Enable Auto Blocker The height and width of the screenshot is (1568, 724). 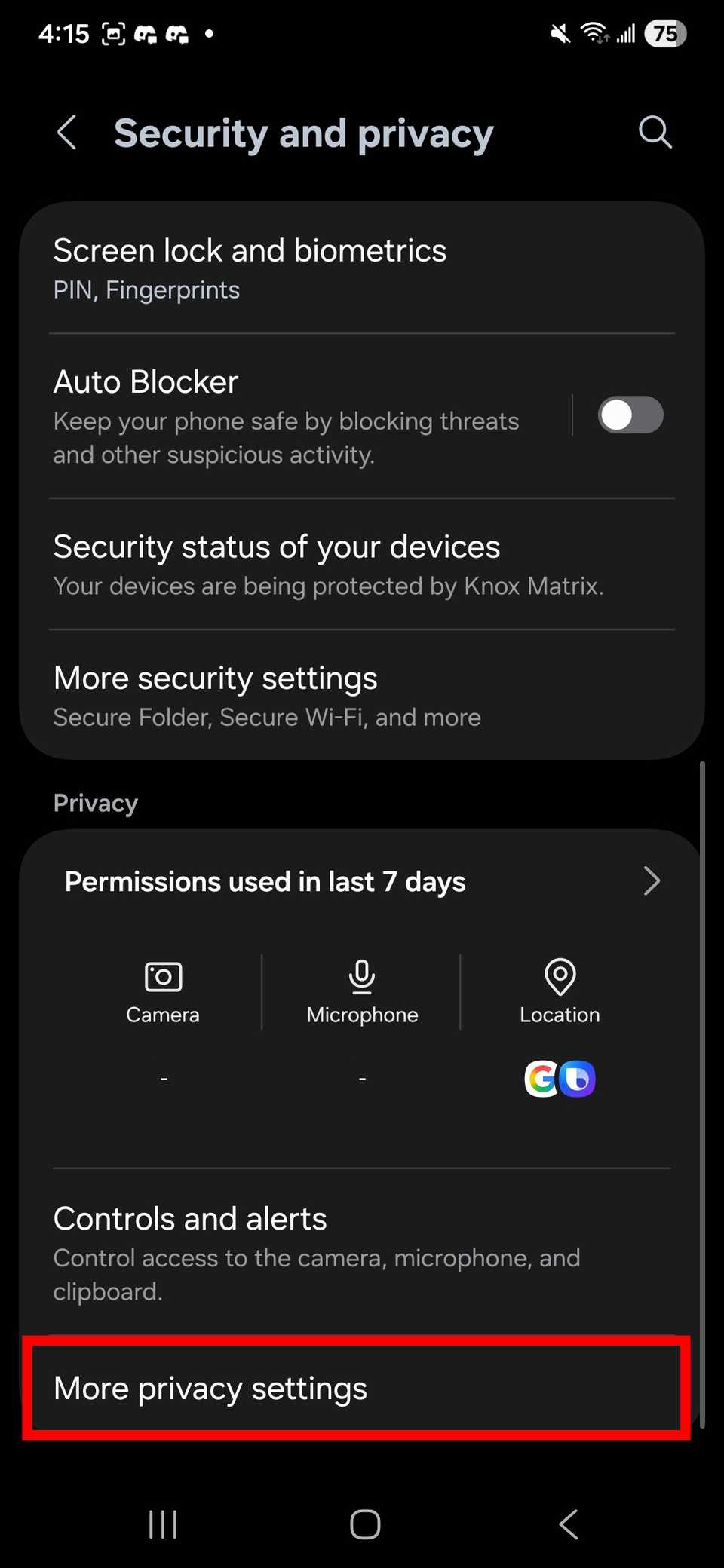tap(630, 415)
